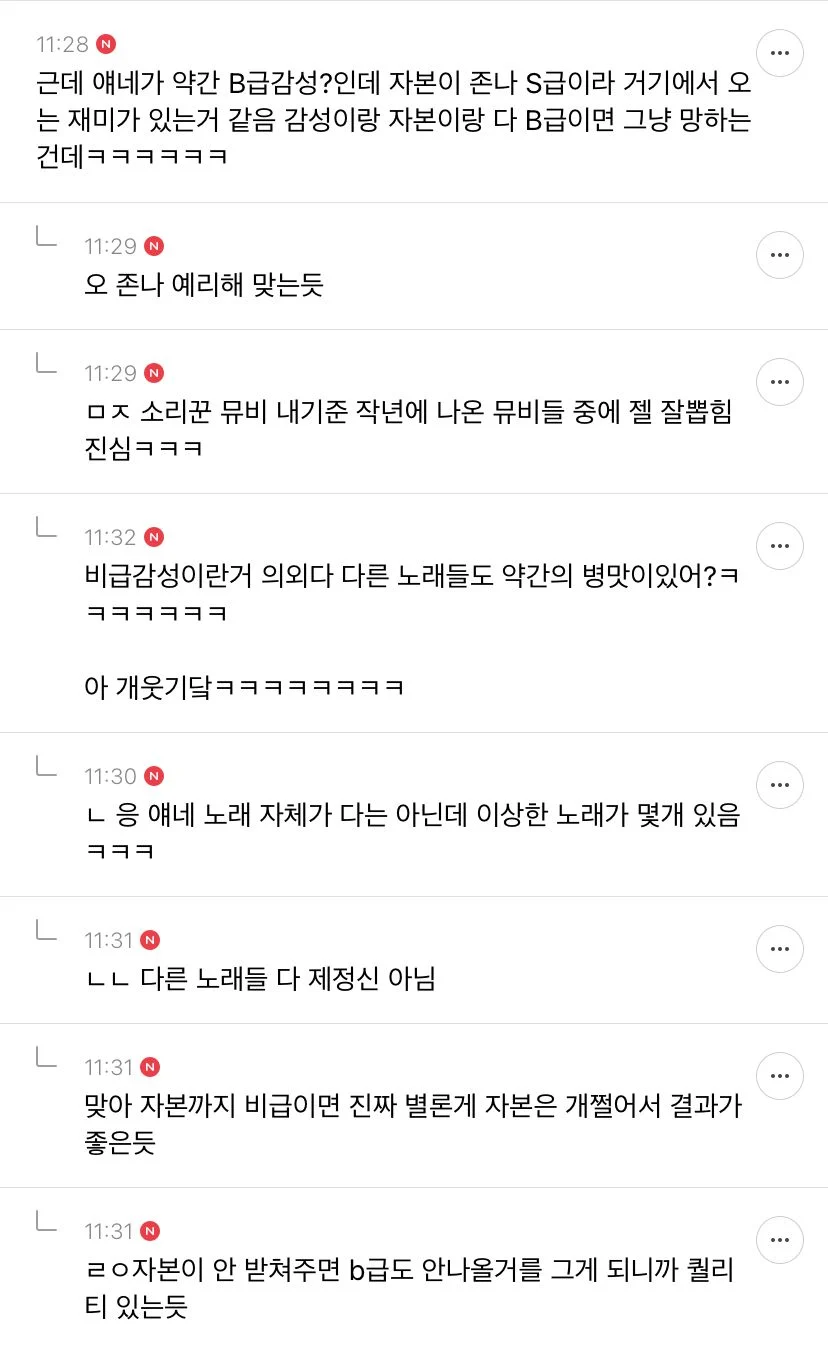Open more options on the '제정신 아님' reply

[x=780, y=950]
